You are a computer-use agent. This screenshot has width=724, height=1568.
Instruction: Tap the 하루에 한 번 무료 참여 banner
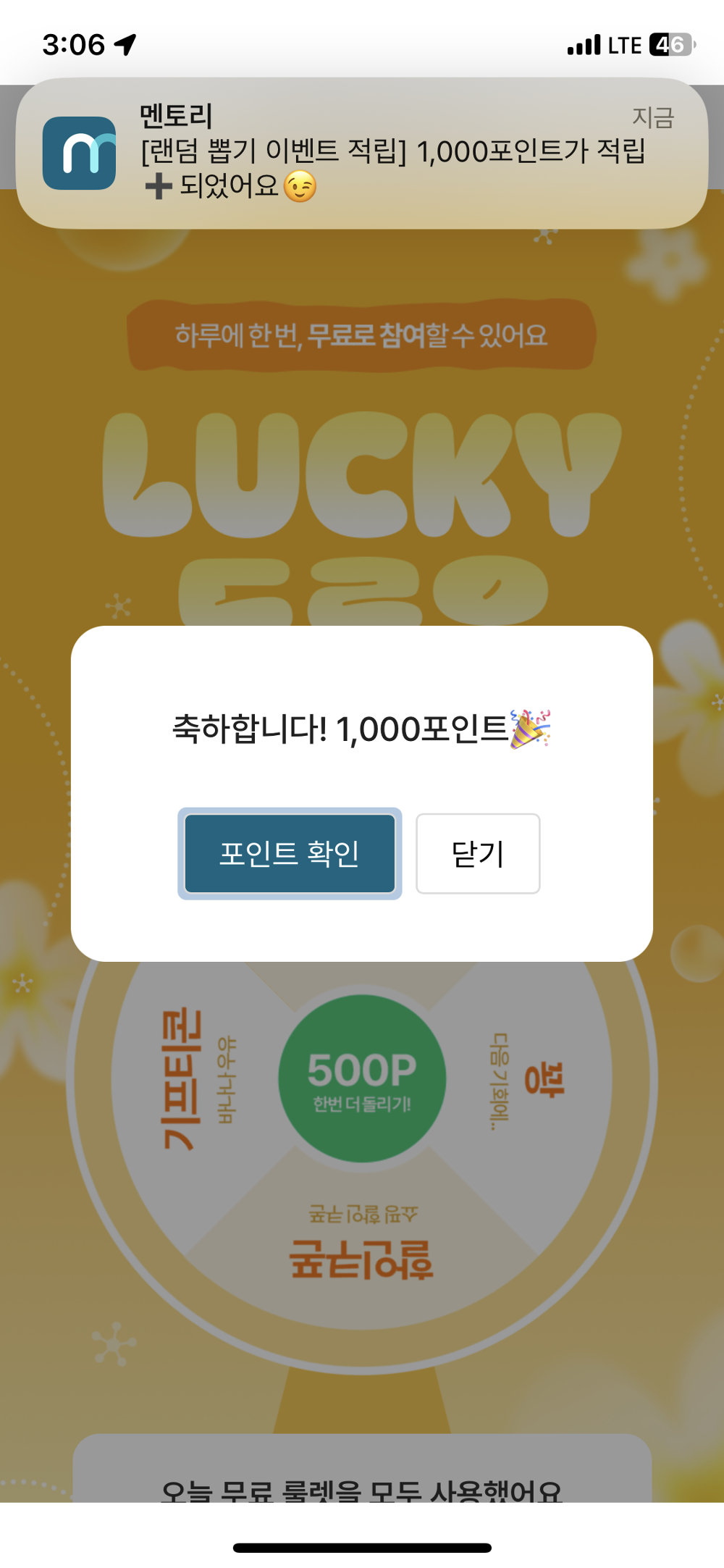pyautogui.click(x=362, y=335)
